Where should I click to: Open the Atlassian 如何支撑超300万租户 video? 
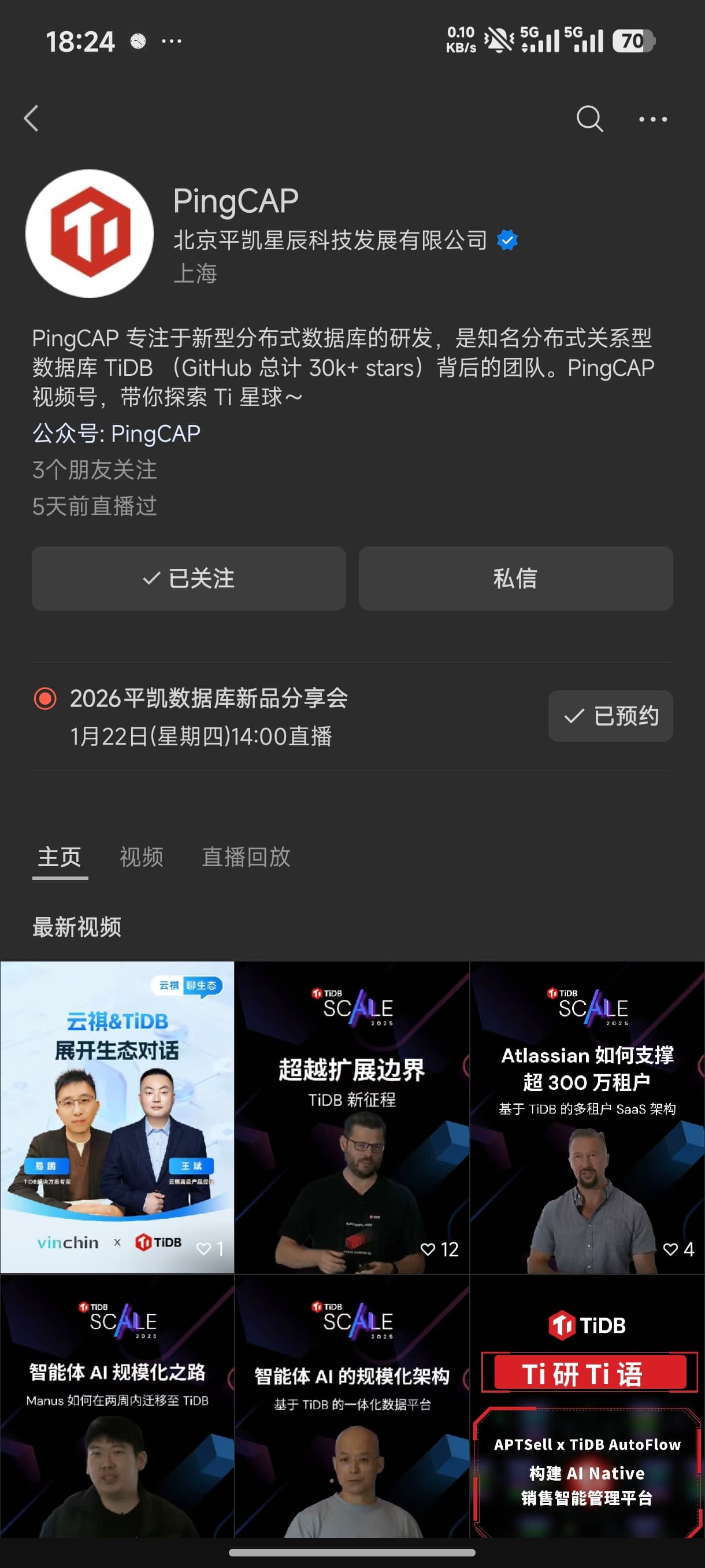(587, 1116)
